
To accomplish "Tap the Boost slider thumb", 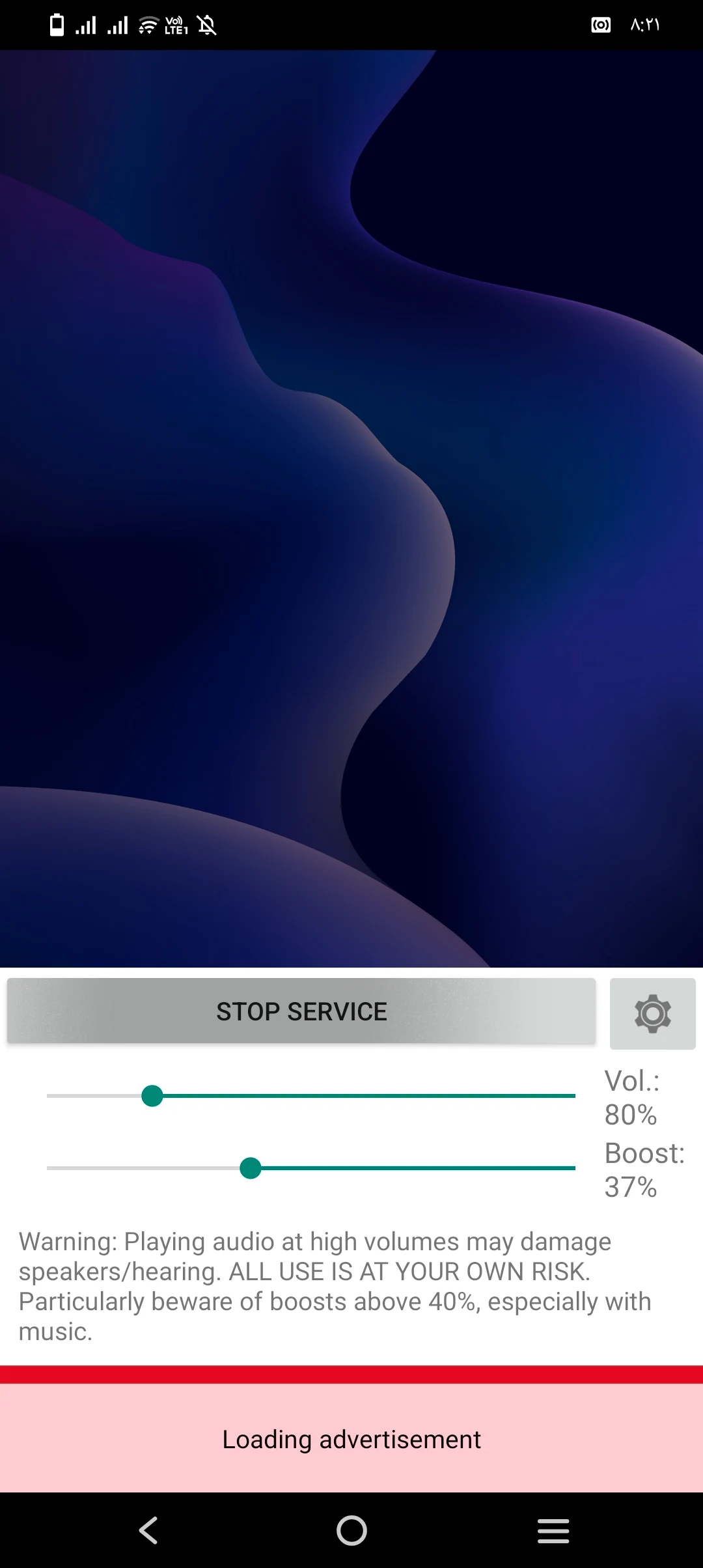I will [251, 1168].
